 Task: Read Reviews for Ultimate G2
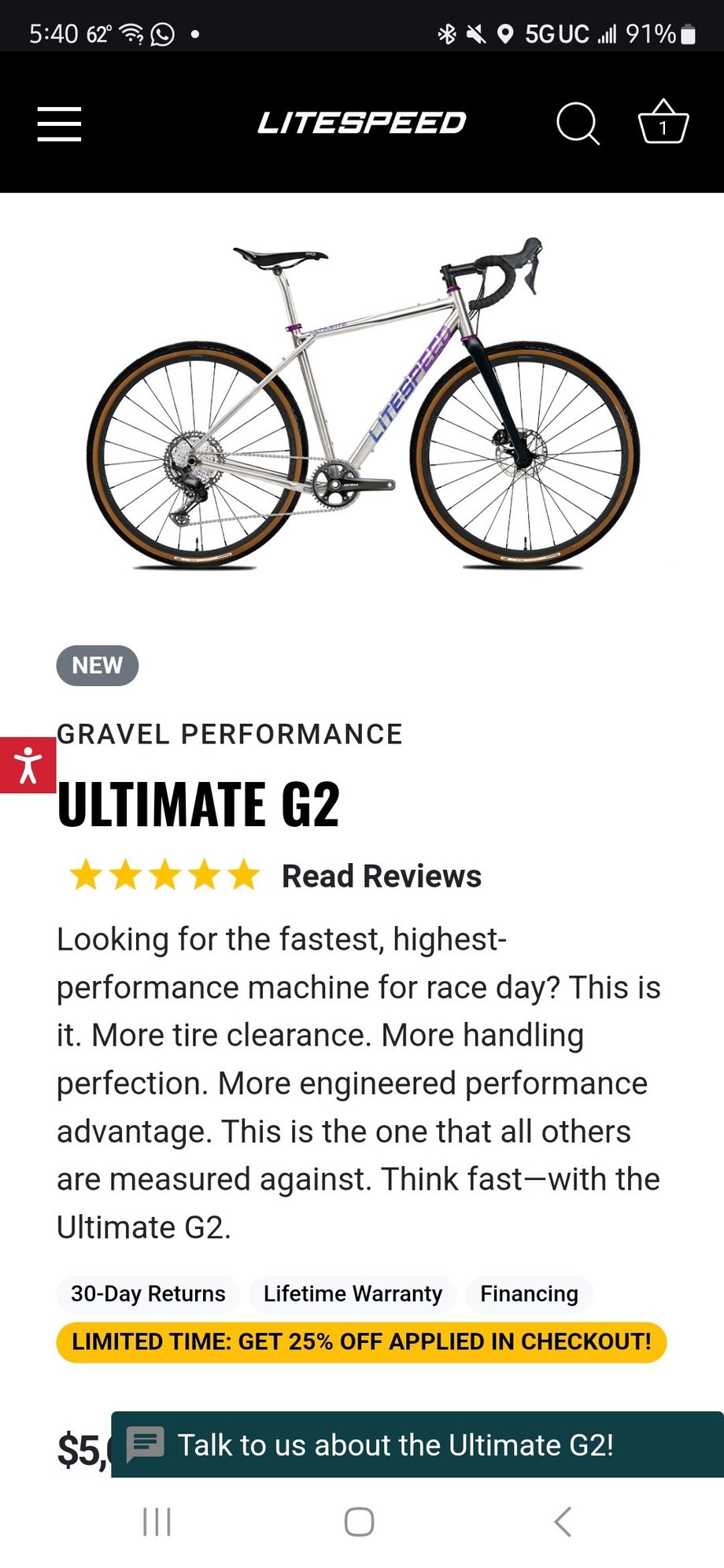pyautogui.click(x=381, y=876)
